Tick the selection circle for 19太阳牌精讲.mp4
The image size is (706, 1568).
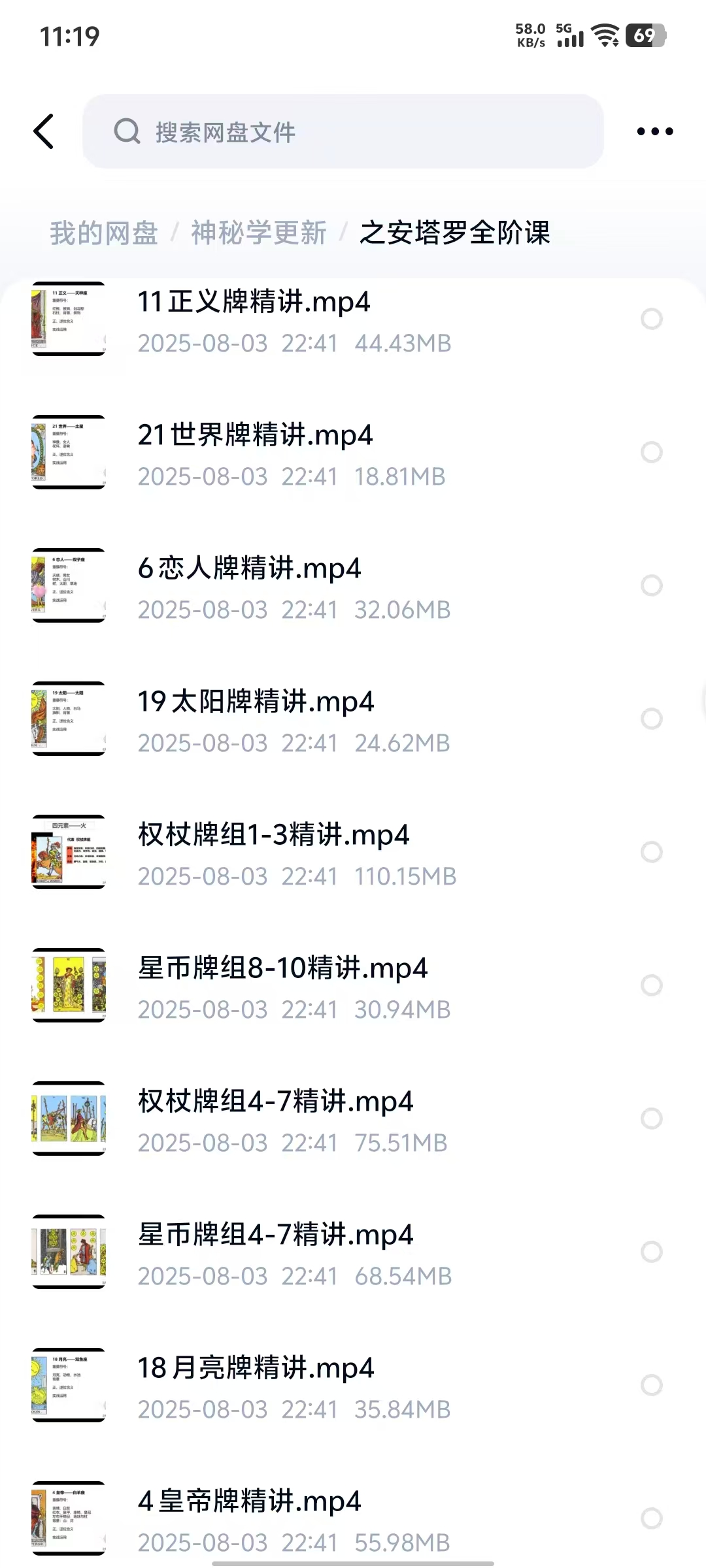[652, 719]
